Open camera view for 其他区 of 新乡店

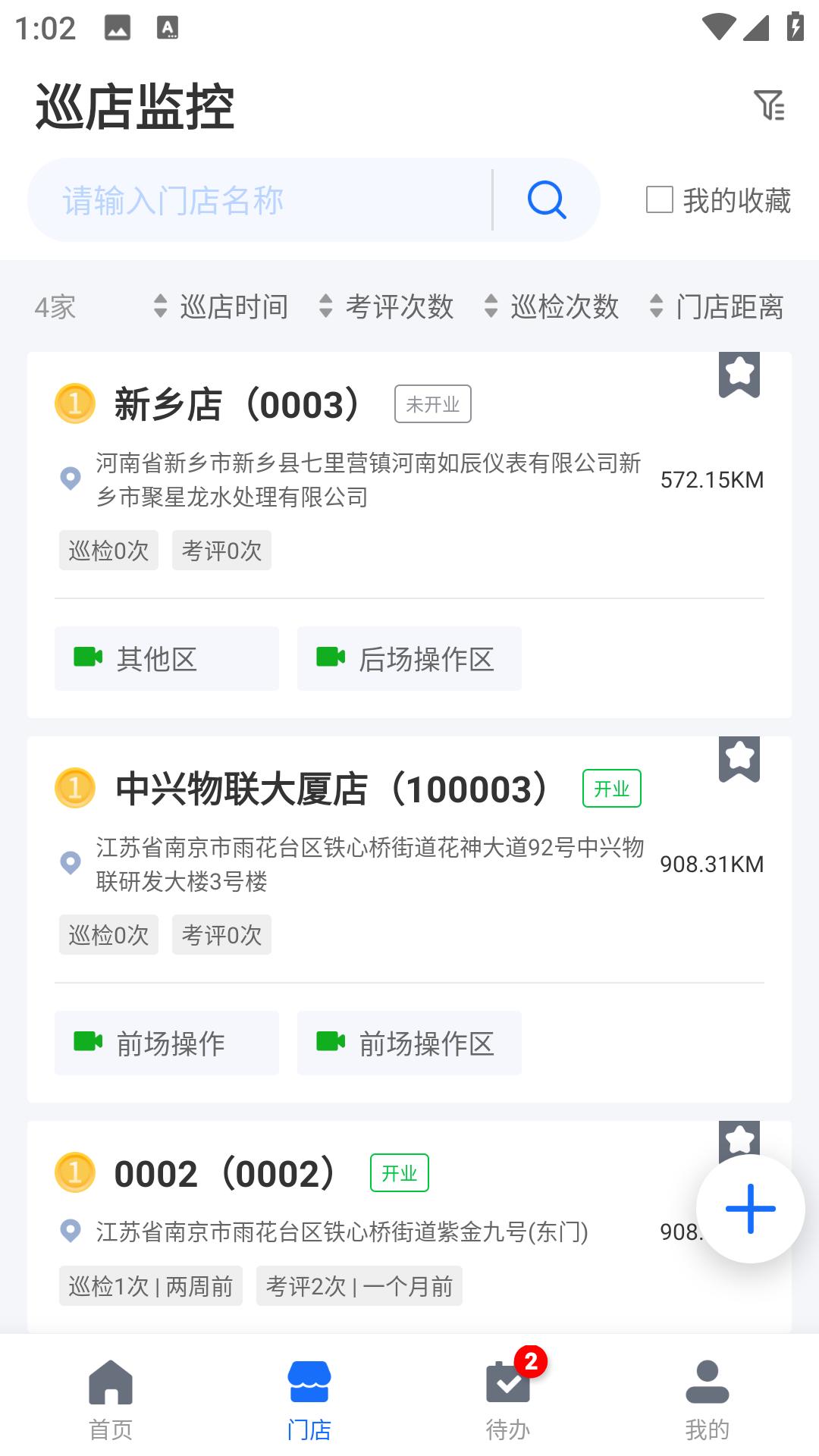[x=166, y=659]
